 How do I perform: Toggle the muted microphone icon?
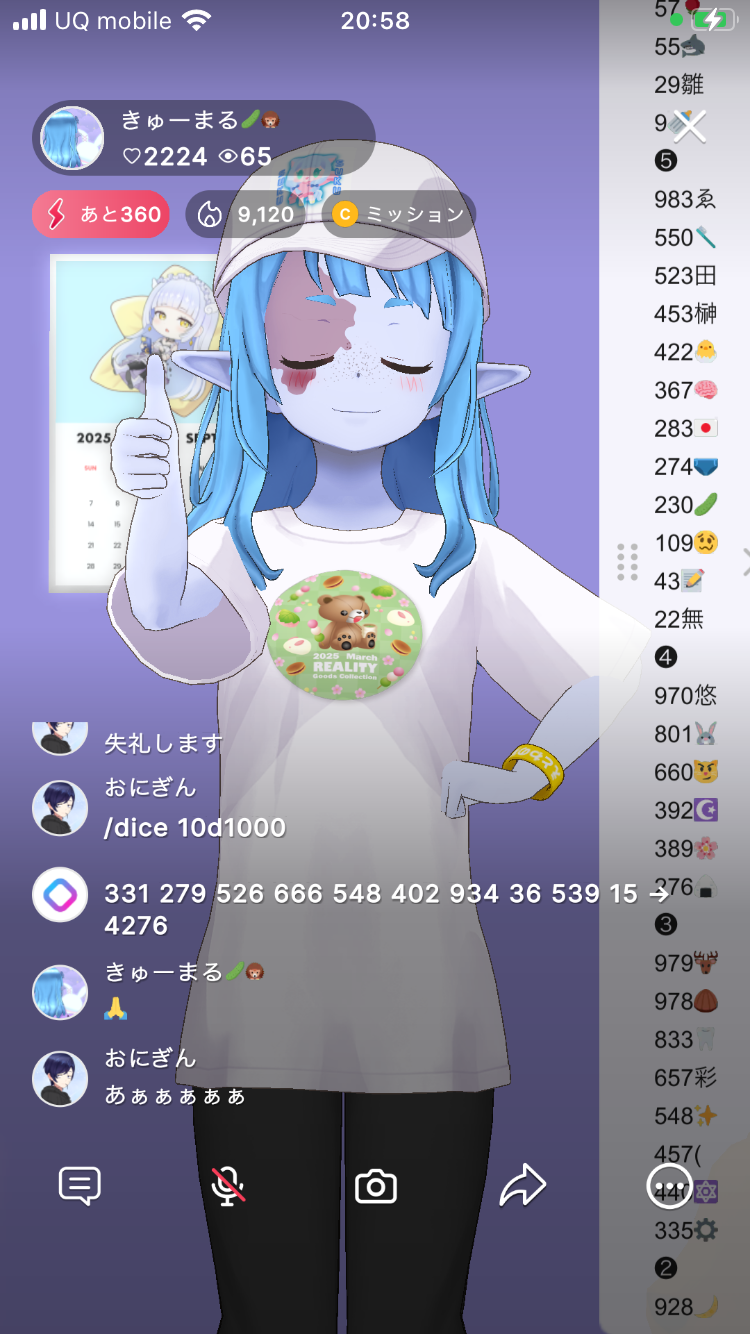click(x=228, y=1186)
